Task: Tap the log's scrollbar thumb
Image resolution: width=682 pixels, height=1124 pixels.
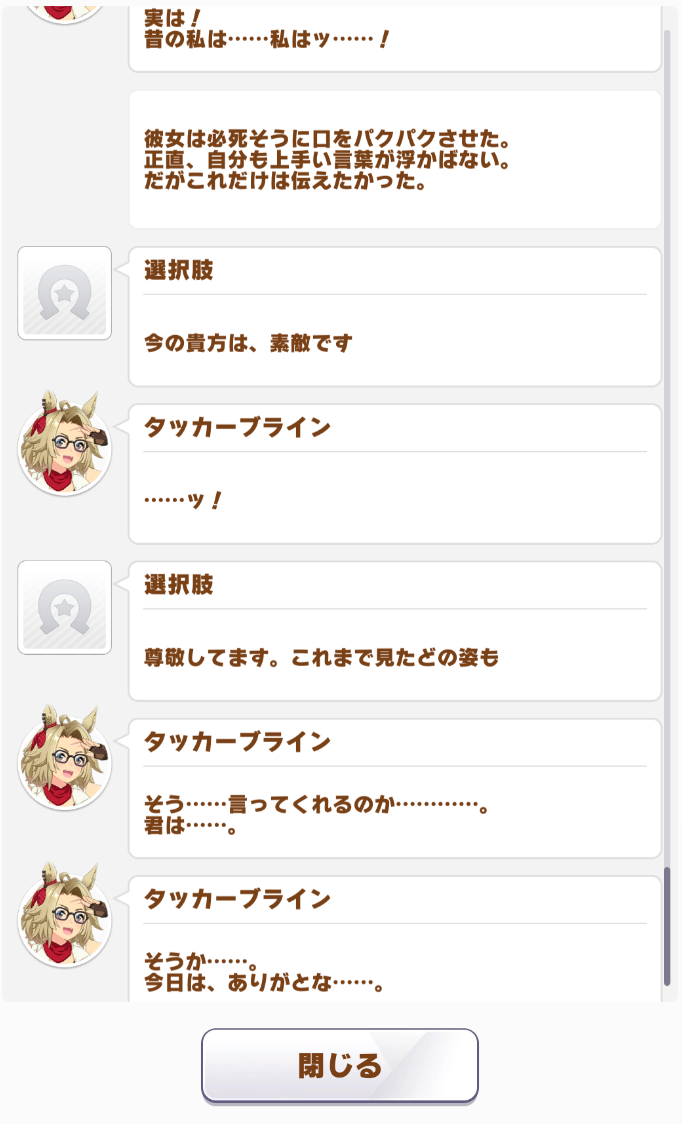Action: tap(667, 926)
